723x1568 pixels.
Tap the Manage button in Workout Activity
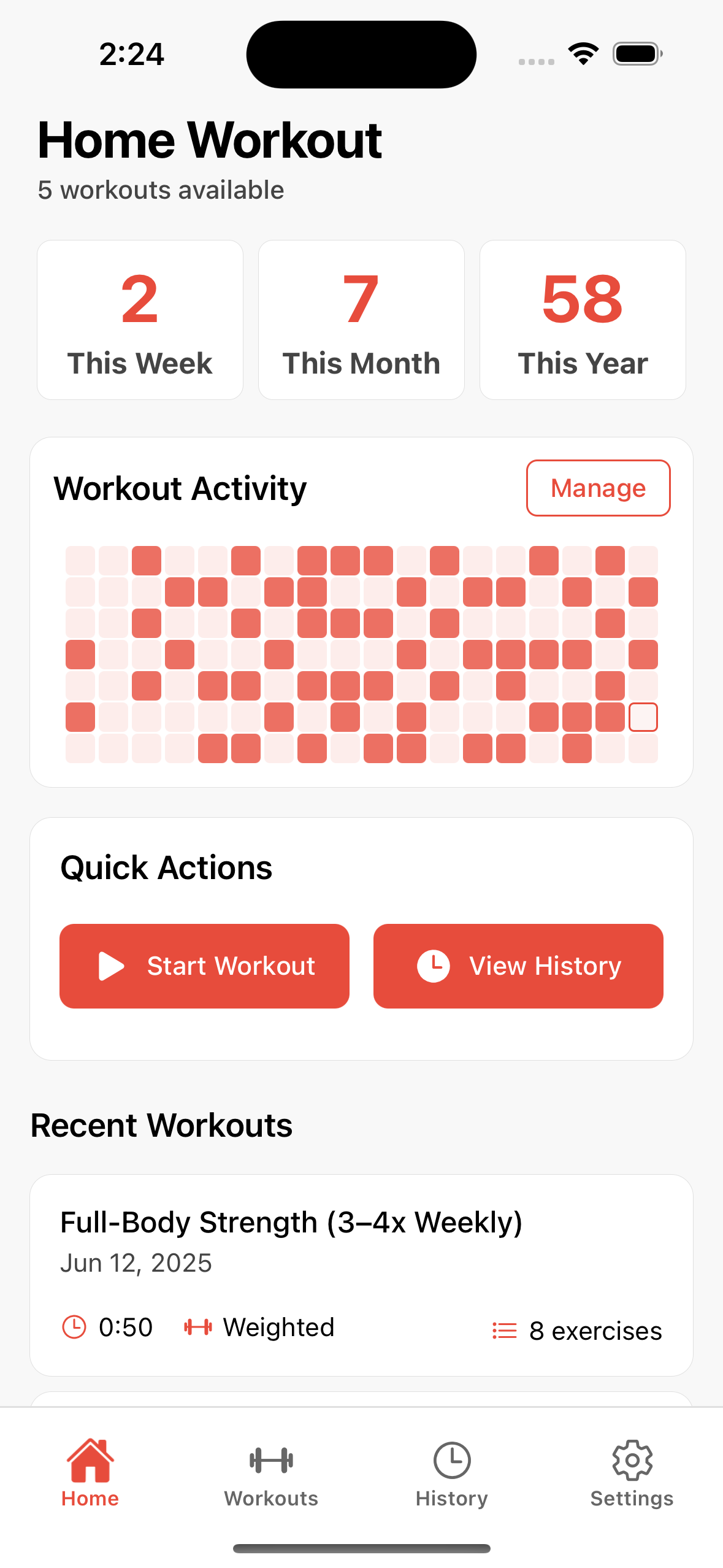point(598,488)
